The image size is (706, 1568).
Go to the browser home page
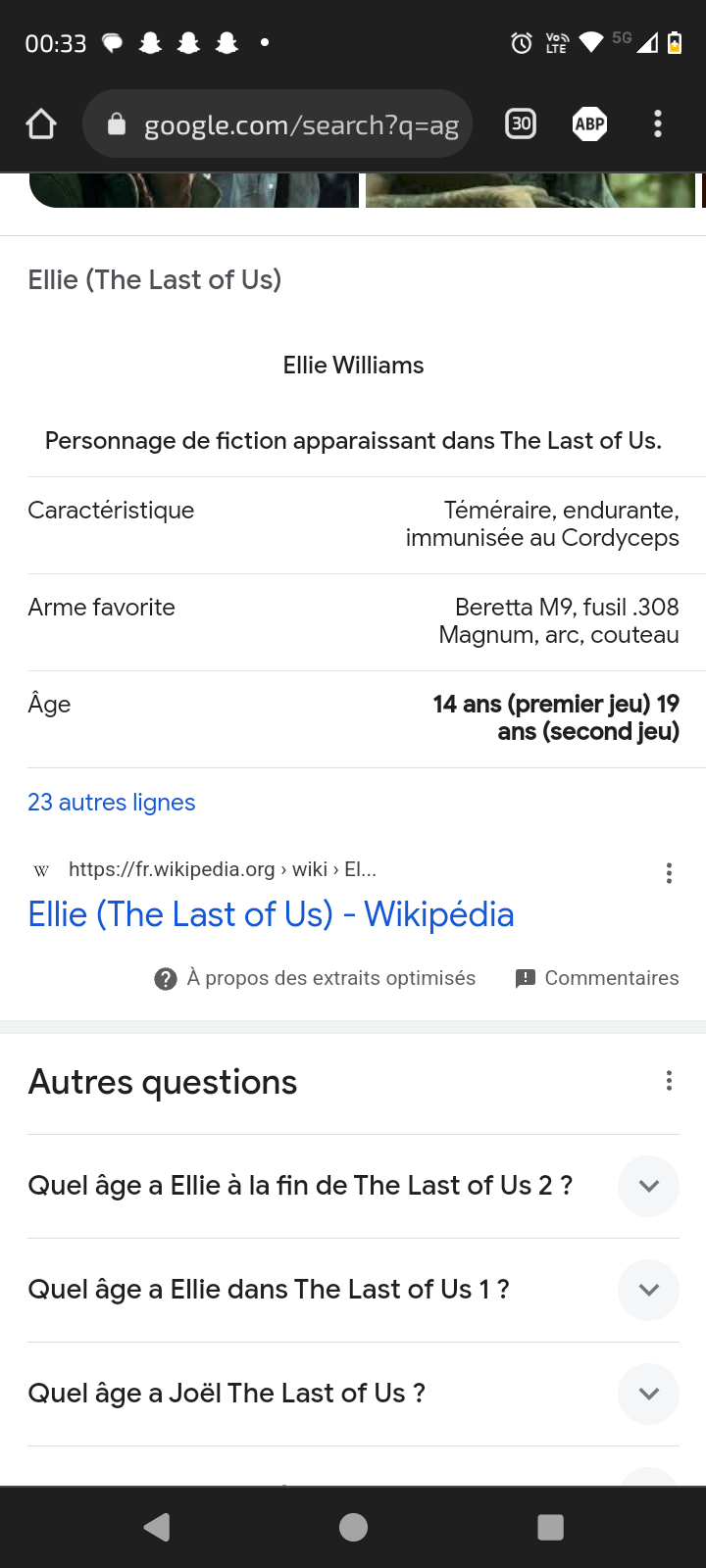pos(41,124)
